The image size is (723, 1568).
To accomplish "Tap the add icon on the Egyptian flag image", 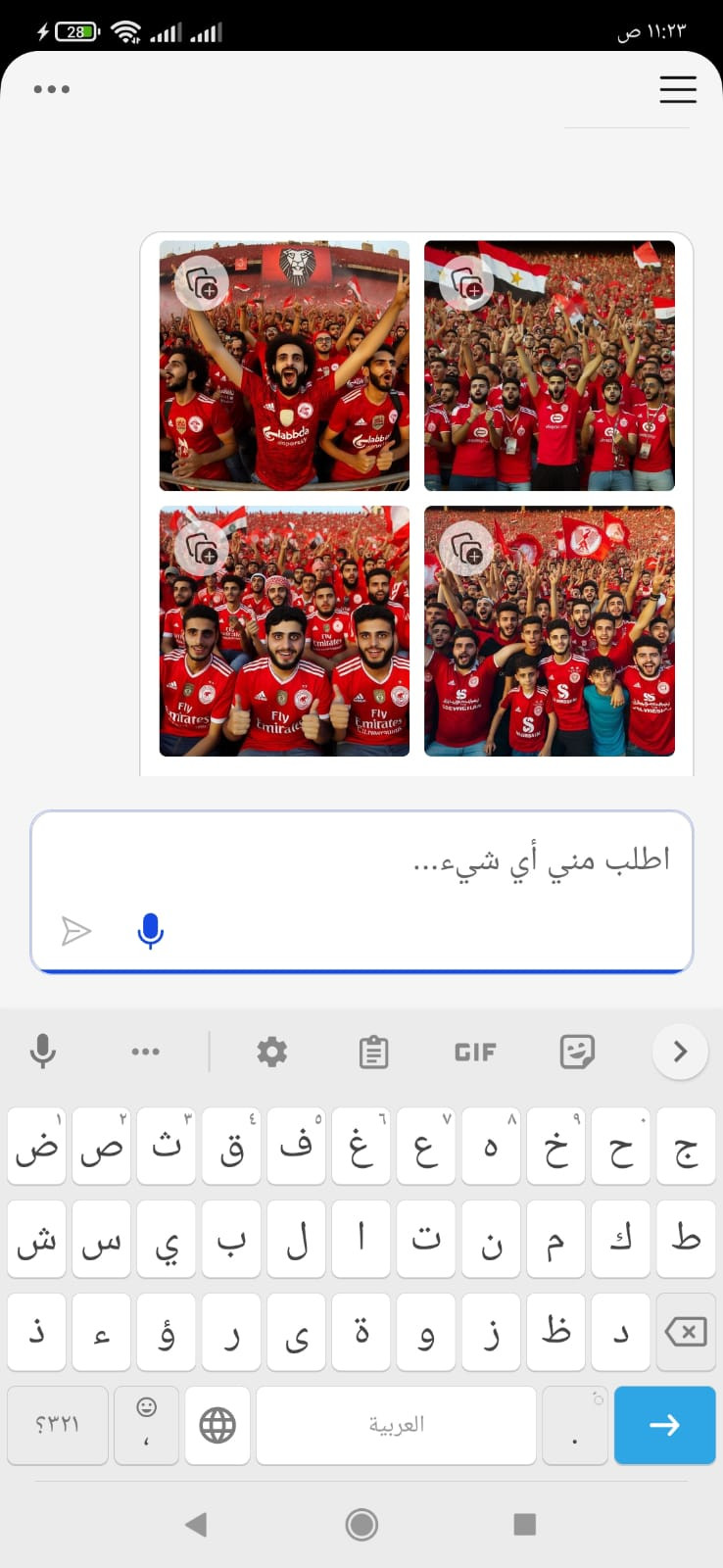I will click(466, 284).
